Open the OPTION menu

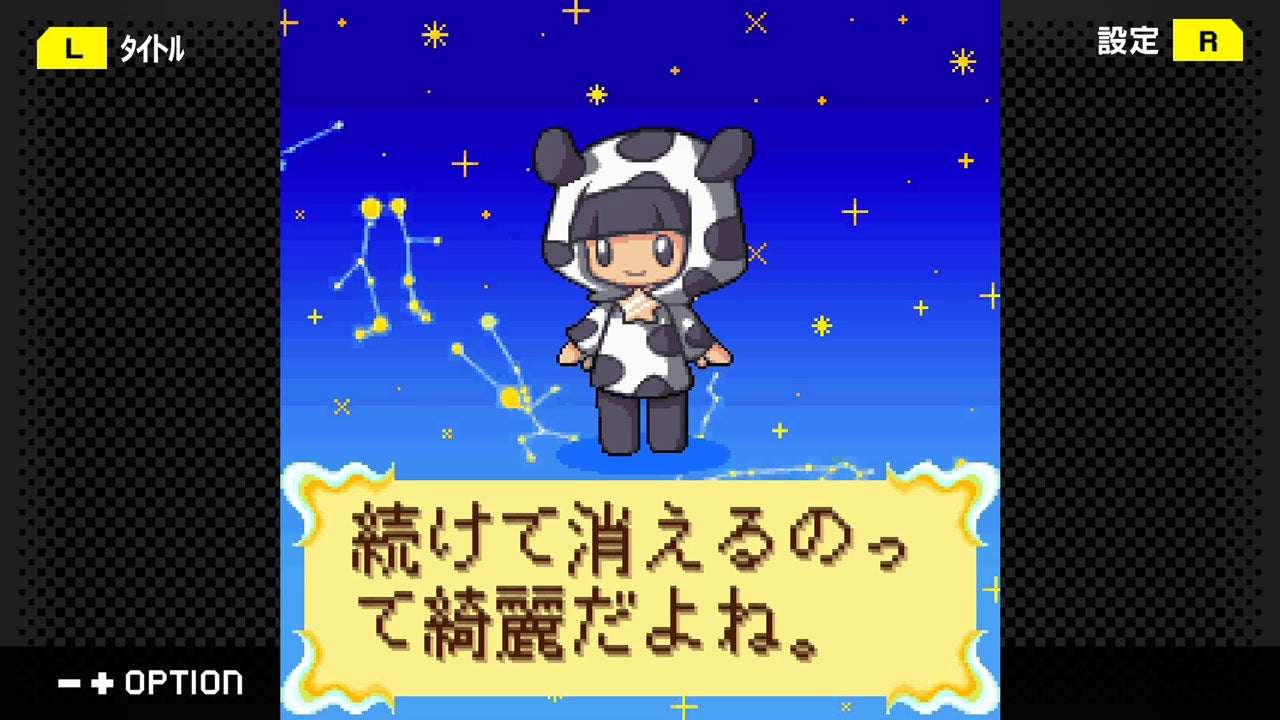click(x=150, y=683)
